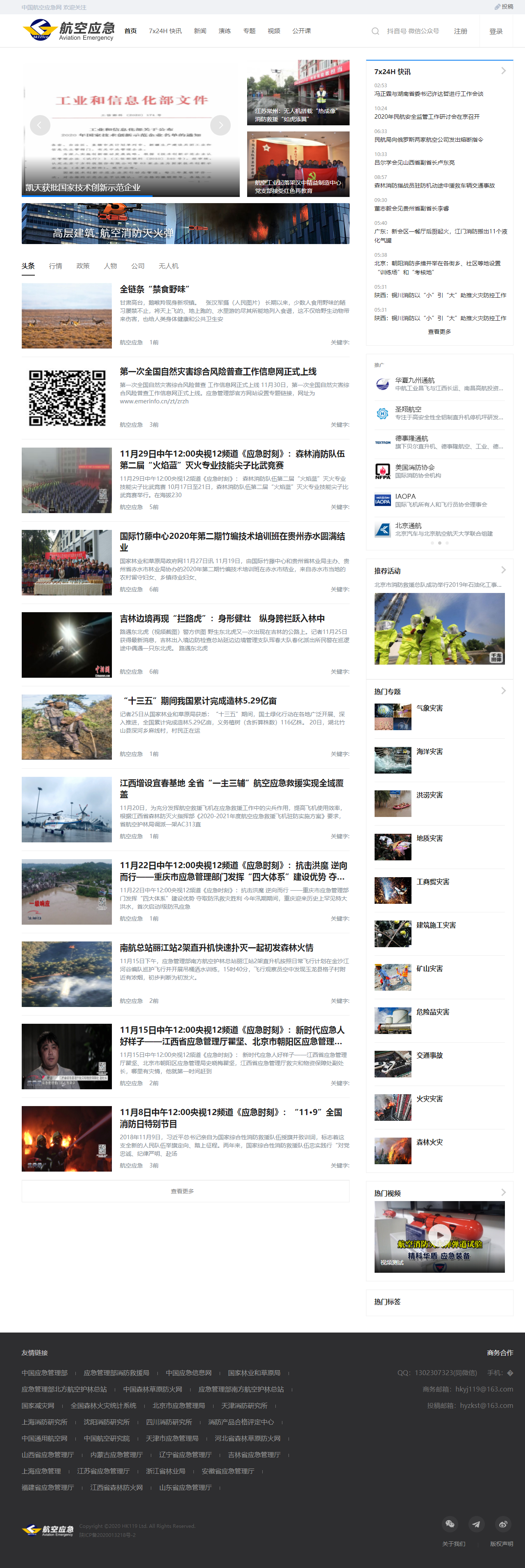Show the next carousel slide
This screenshot has width=525, height=1568.
coord(220,125)
